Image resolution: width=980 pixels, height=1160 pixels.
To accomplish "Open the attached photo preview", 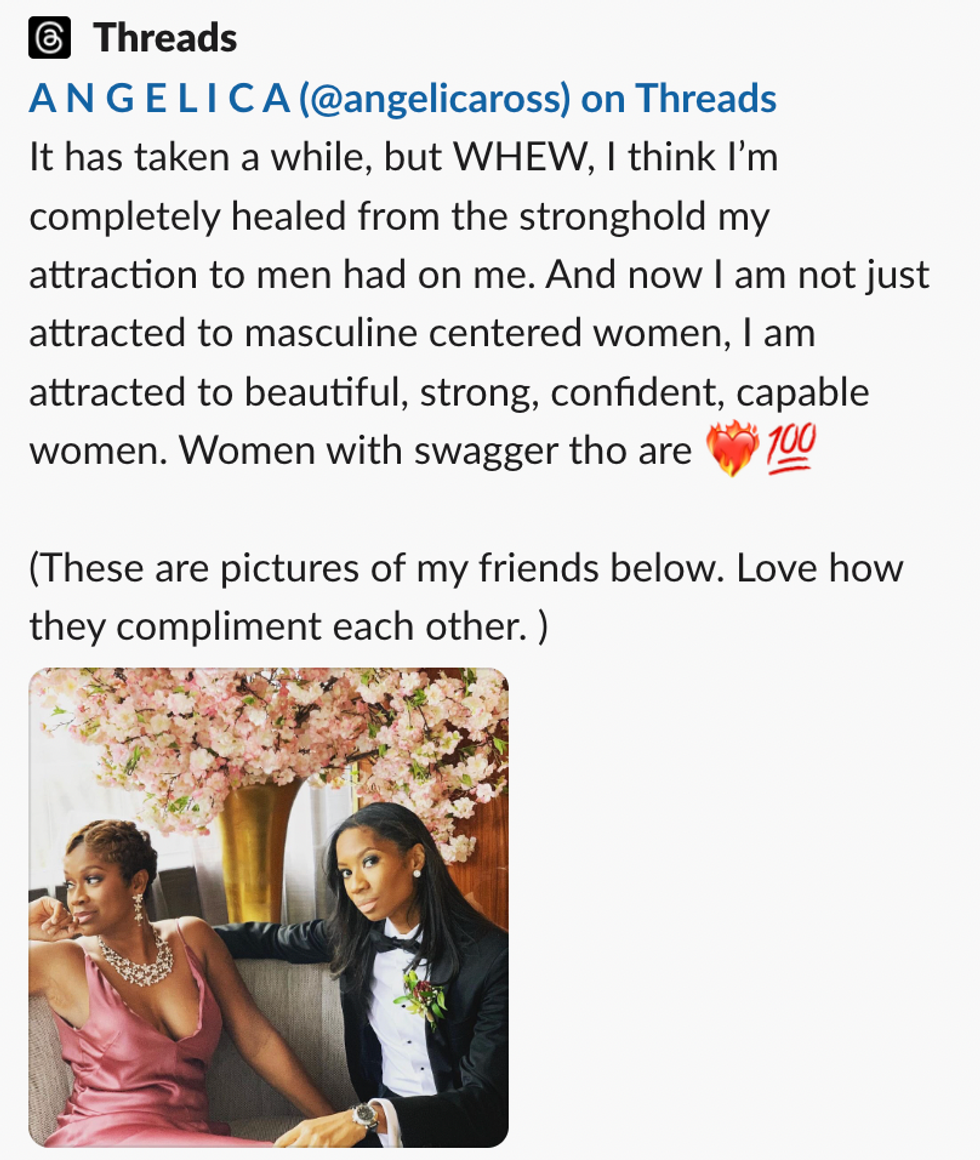I will click(x=268, y=906).
